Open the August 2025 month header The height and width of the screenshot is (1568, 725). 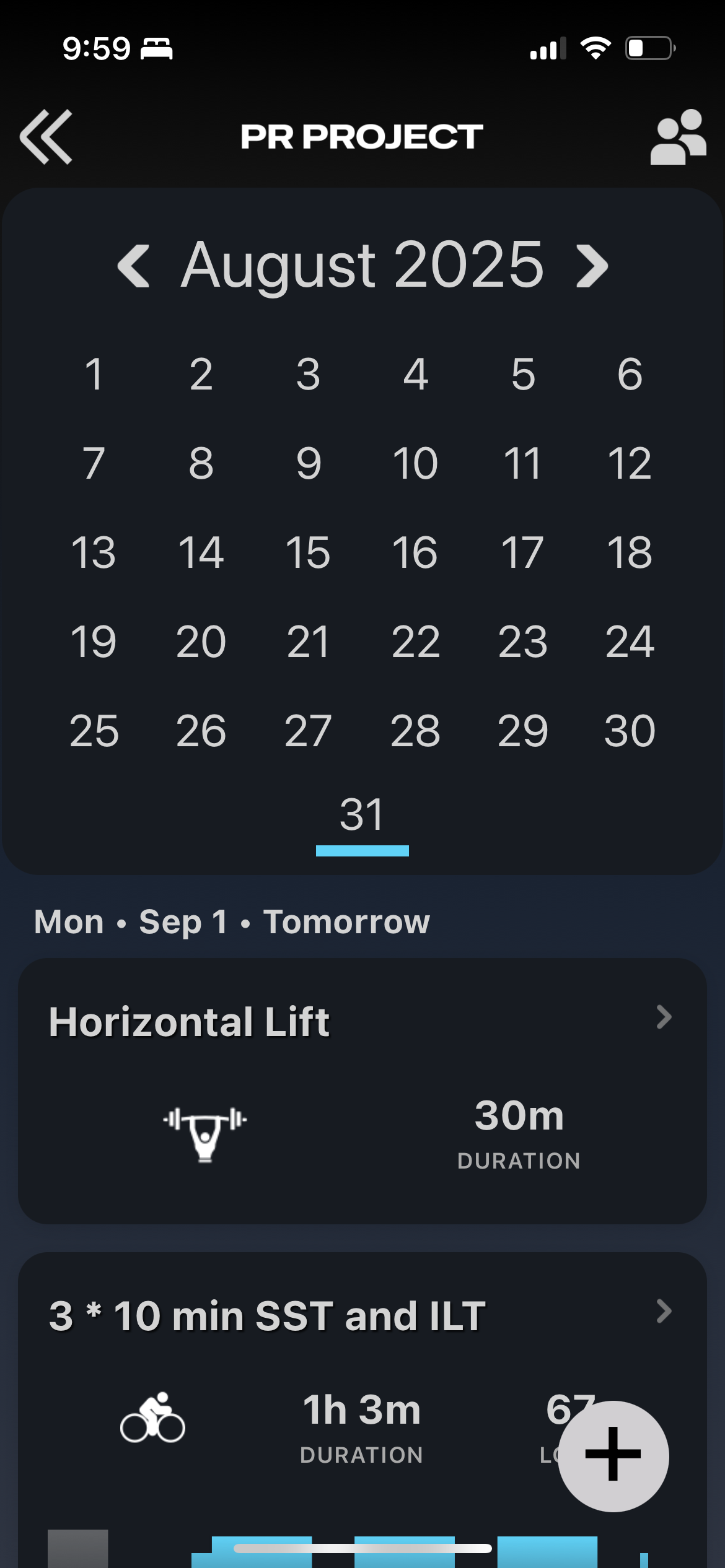click(x=362, y=266)
